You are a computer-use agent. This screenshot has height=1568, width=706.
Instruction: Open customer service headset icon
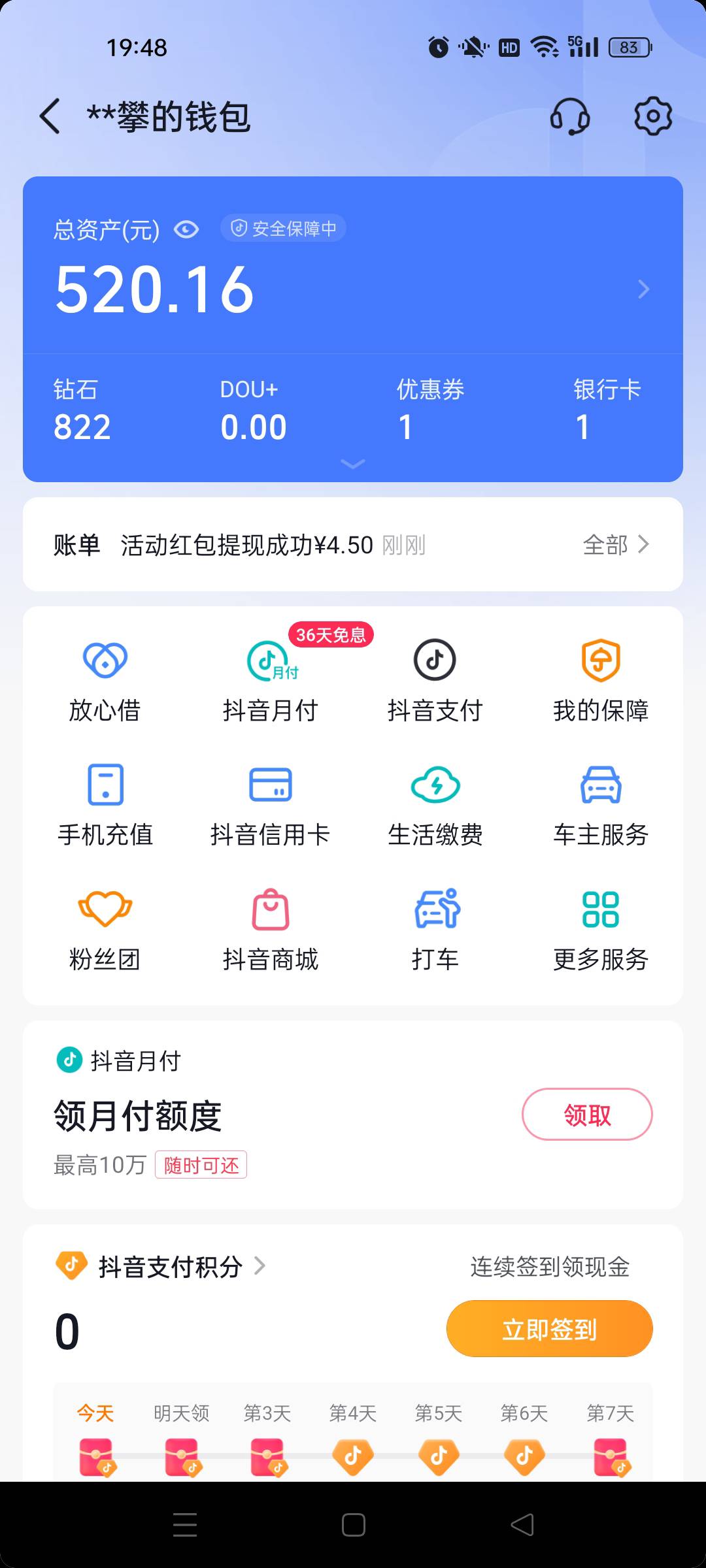[570, 117]
